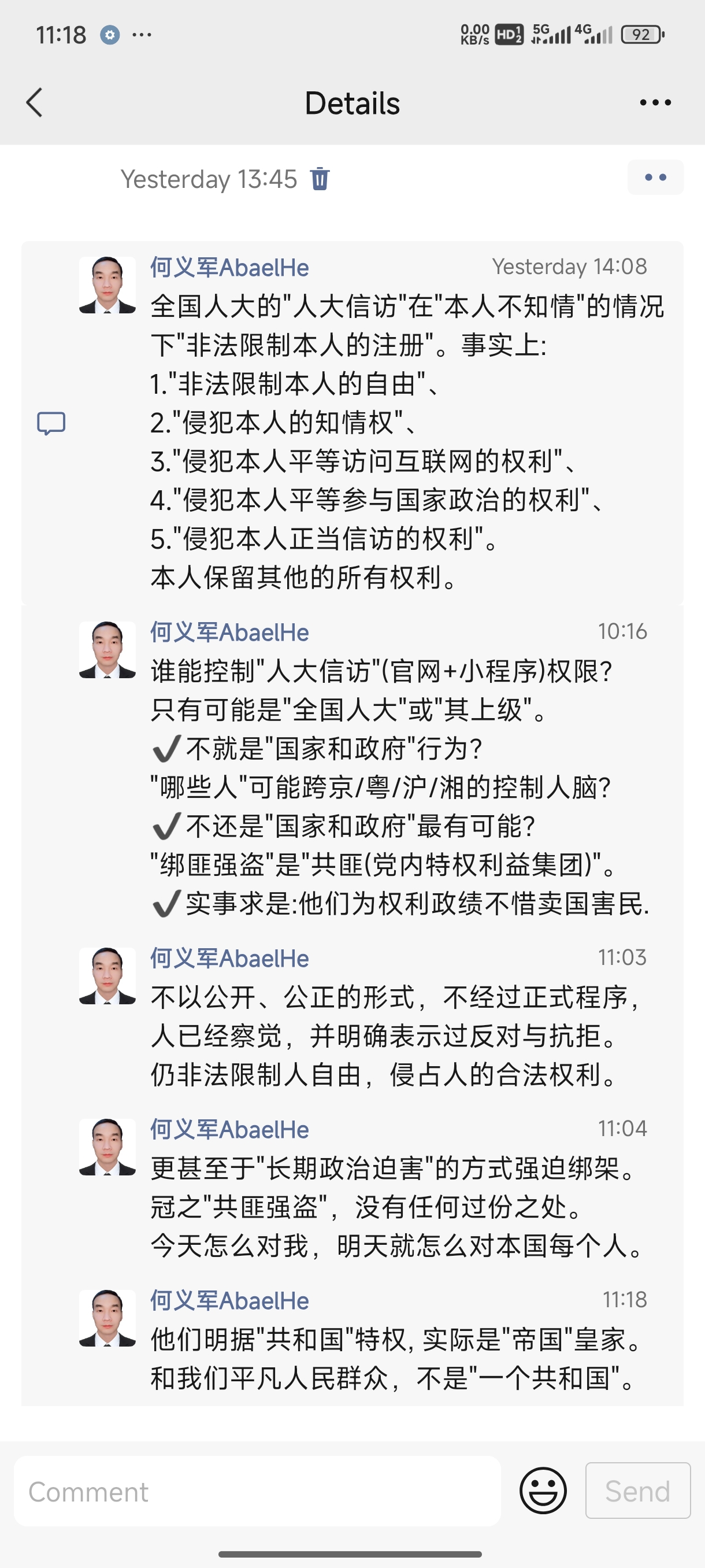Go back from Details screen

(x=35, y=102)
